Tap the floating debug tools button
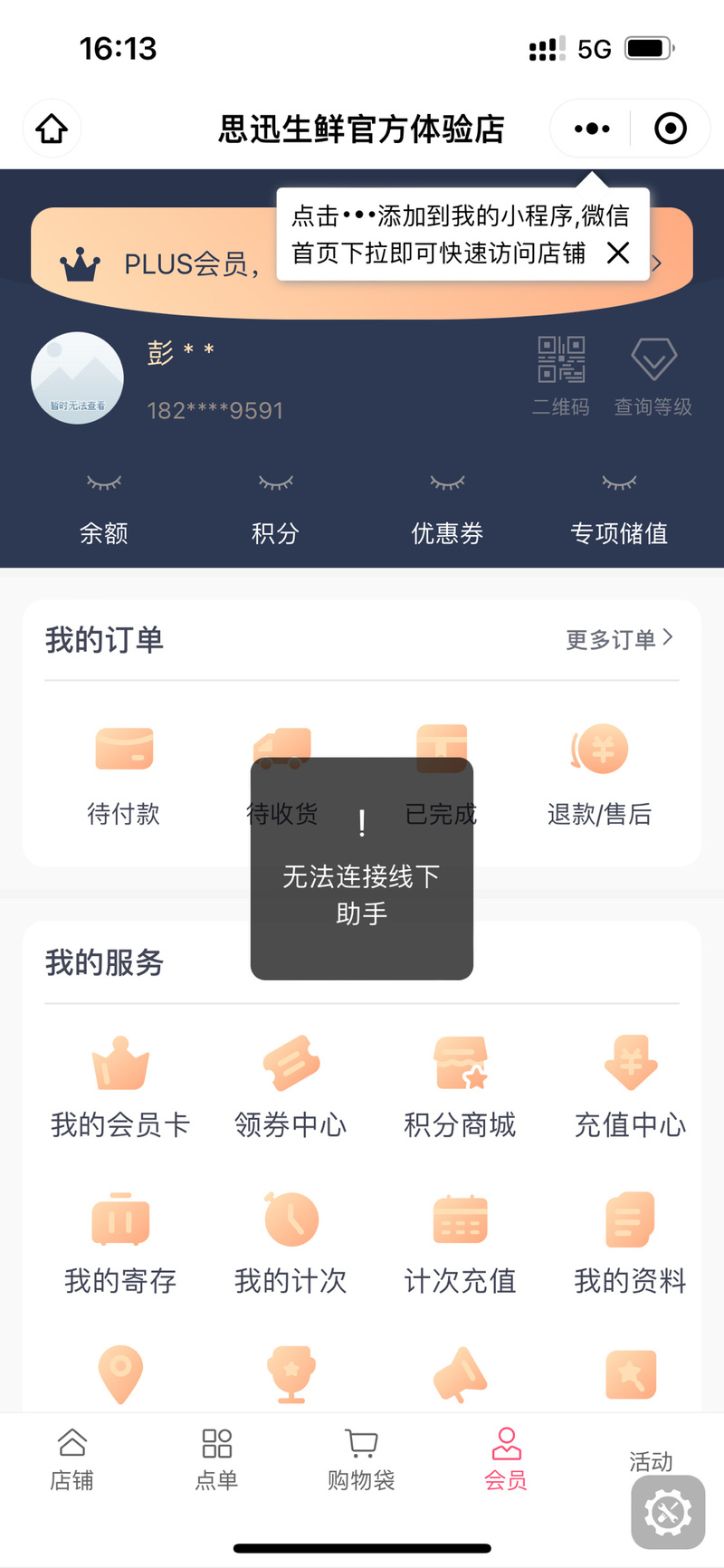The width and height of the screenshot is (724, 1568). [668, 1512]
